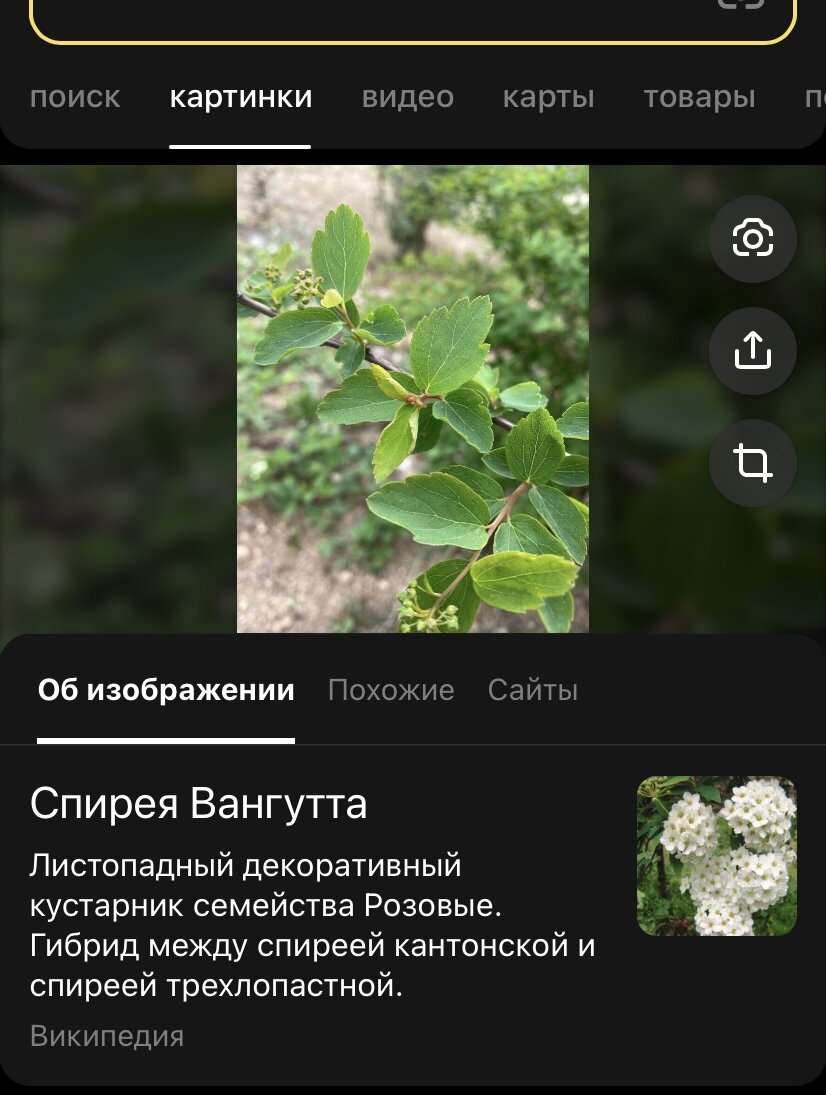Stay on the Об изображении tab
Screen dimensions: 826x1095
tap(165, 690)
